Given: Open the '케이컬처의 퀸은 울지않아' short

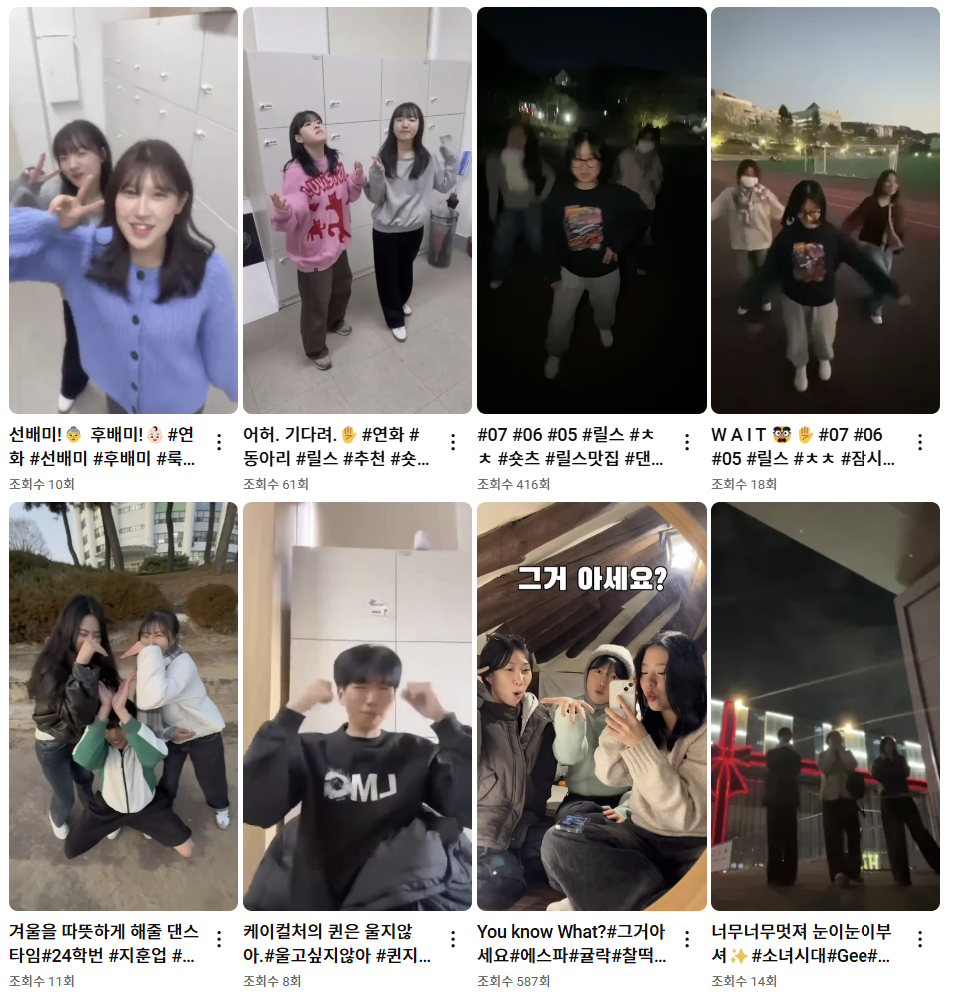Looking at the screenshot, I should (357, 706).
